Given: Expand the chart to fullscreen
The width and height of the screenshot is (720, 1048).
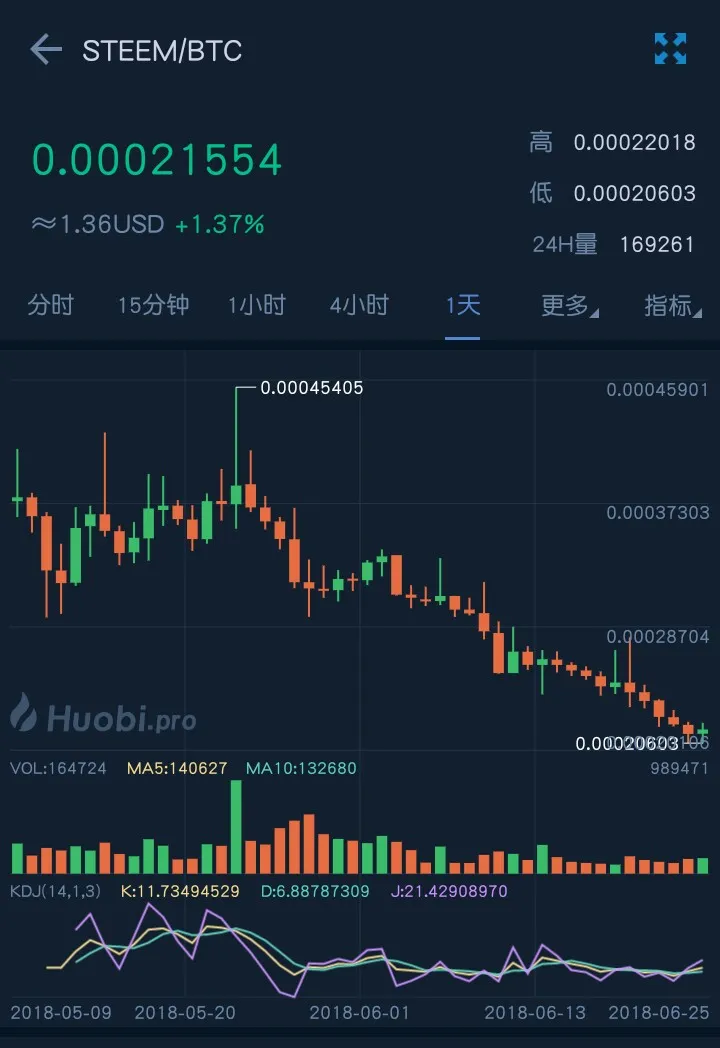Looking at the screenshot, I should coord(670,49).
